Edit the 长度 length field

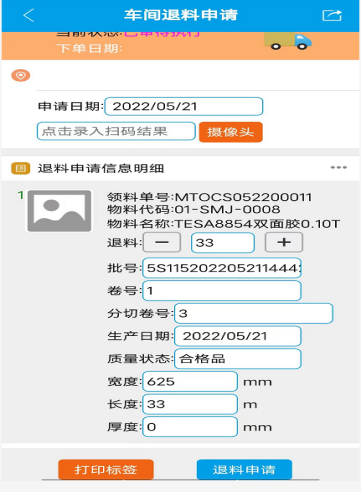190,404
